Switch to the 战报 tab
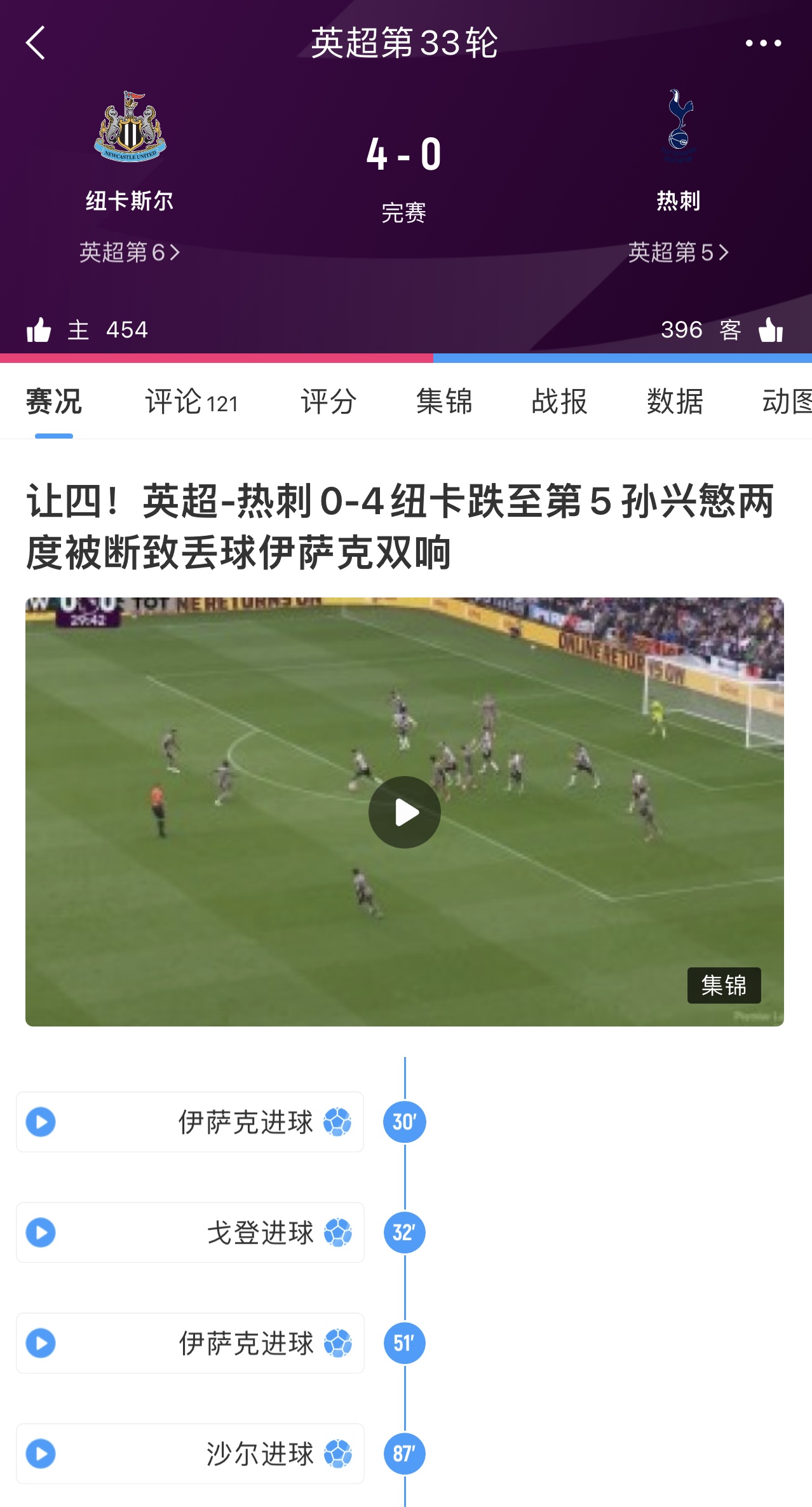Image resolution: width=812 pixels, height=1507 pixels. 559,402
